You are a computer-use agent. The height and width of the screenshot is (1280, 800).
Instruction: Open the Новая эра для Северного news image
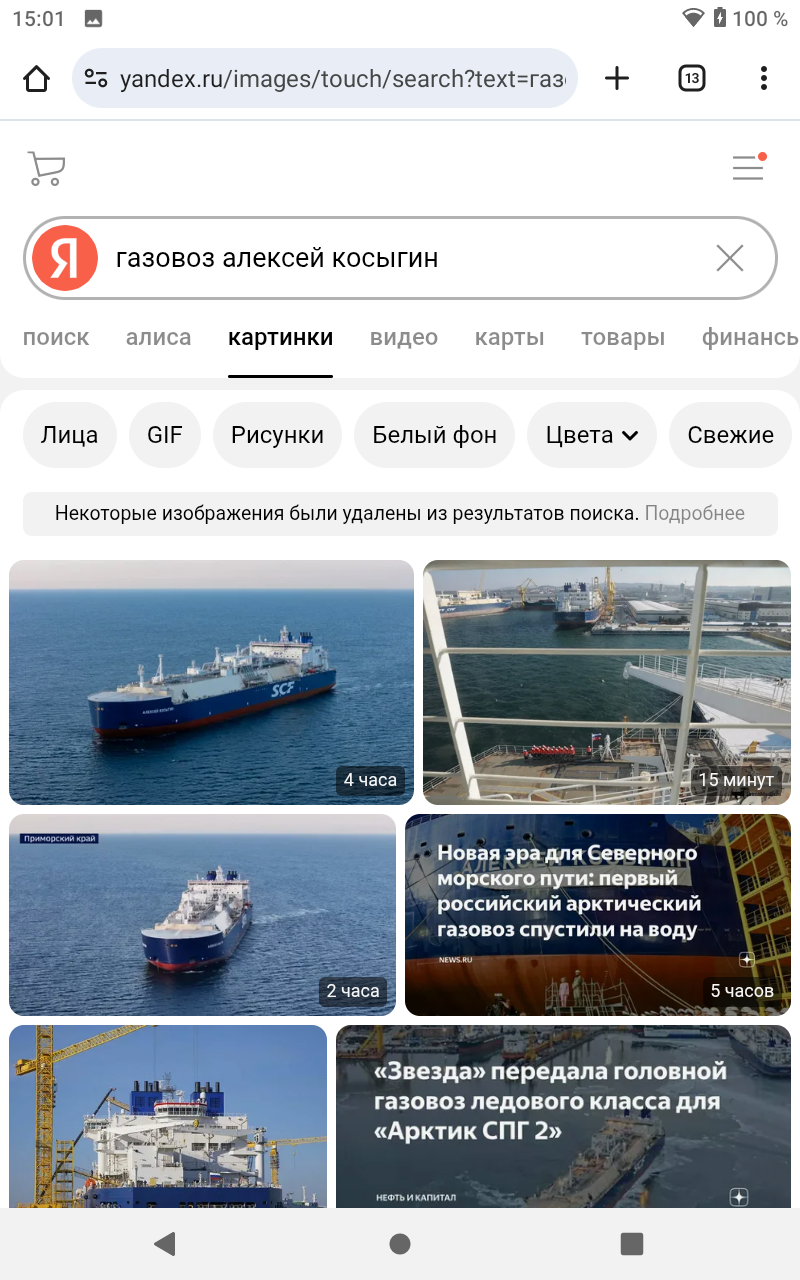coord(597,915)
